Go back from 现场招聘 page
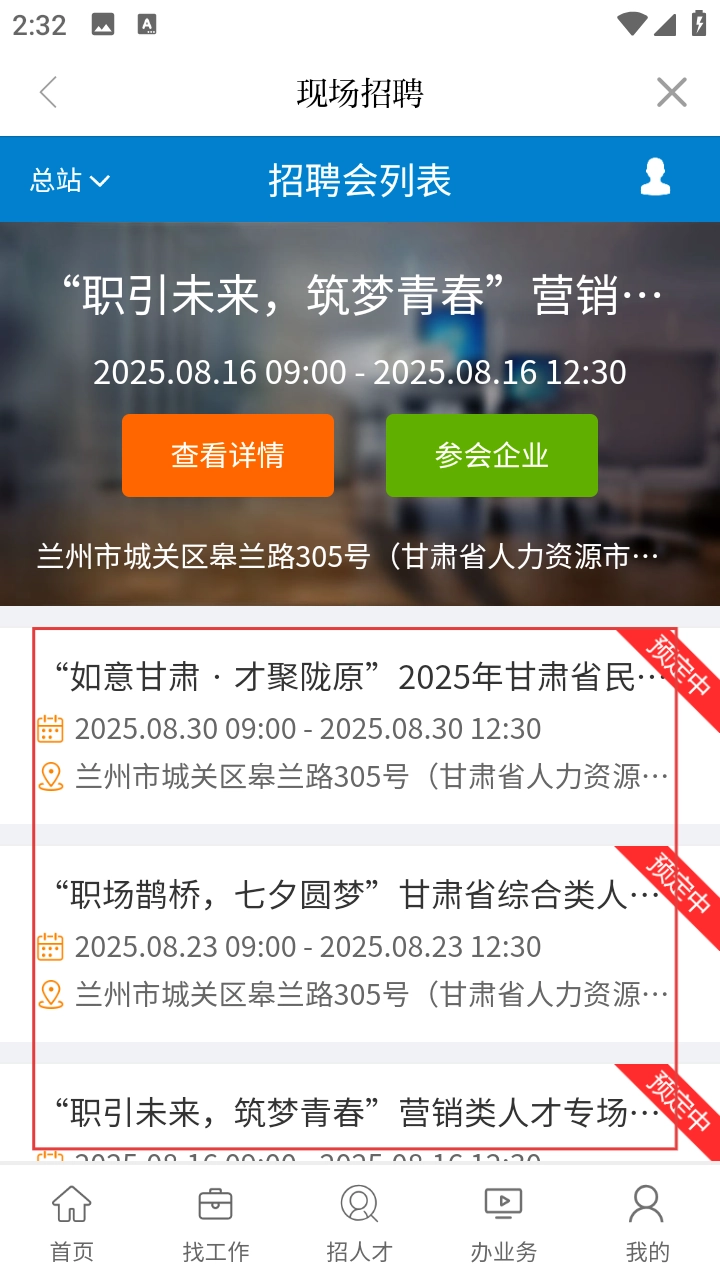Viewport: 720px width, 1280px height. point(48,93)
